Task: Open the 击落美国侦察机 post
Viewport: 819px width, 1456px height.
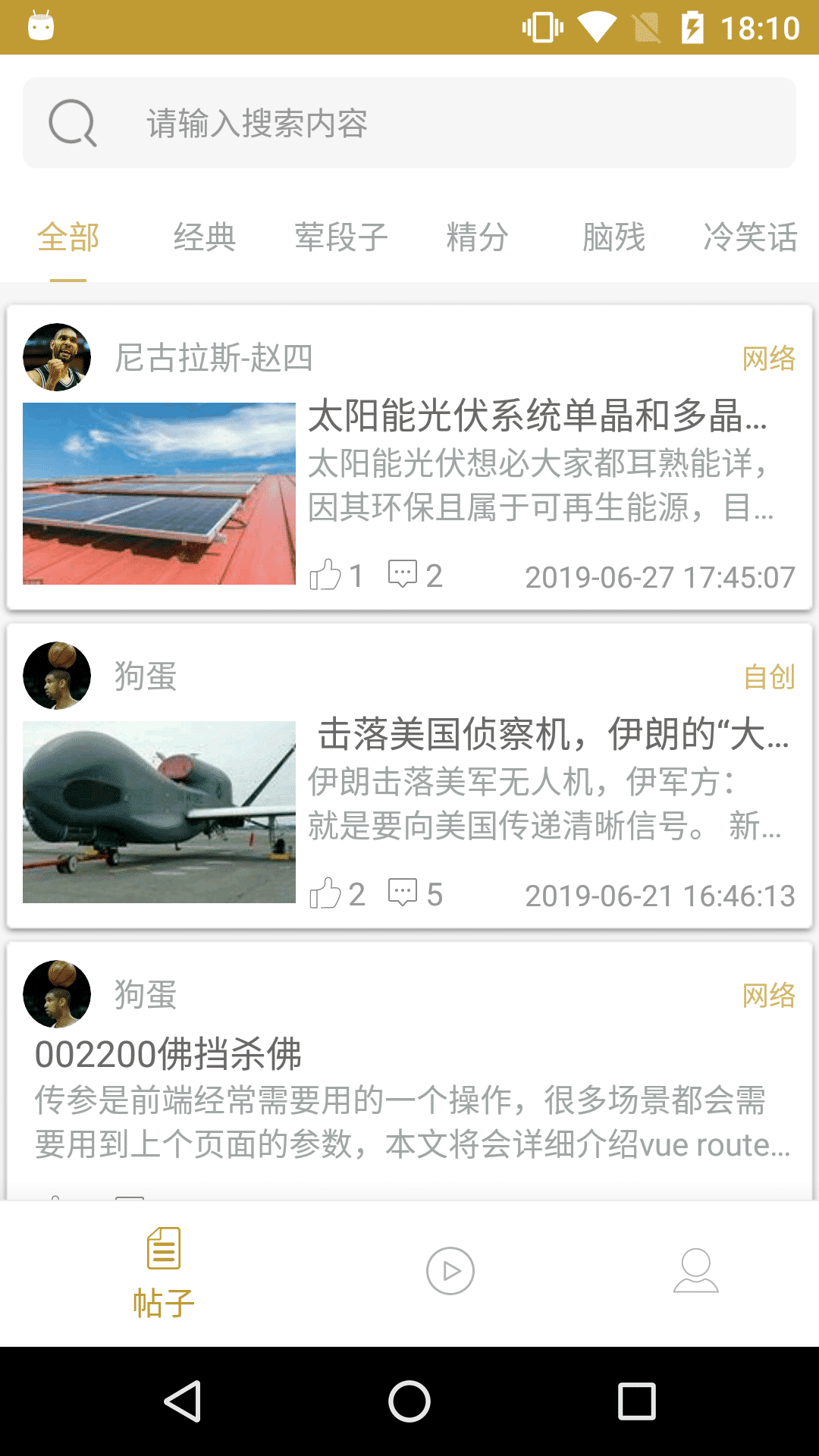Action: click(552, 734)
